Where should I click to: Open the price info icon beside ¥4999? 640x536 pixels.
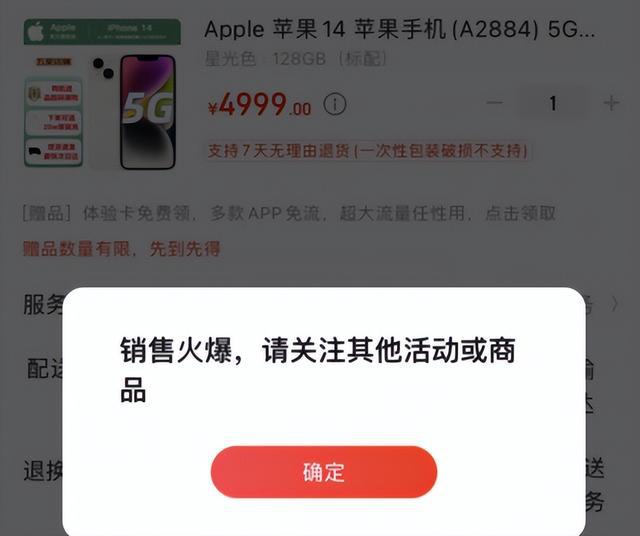point(335,104)
